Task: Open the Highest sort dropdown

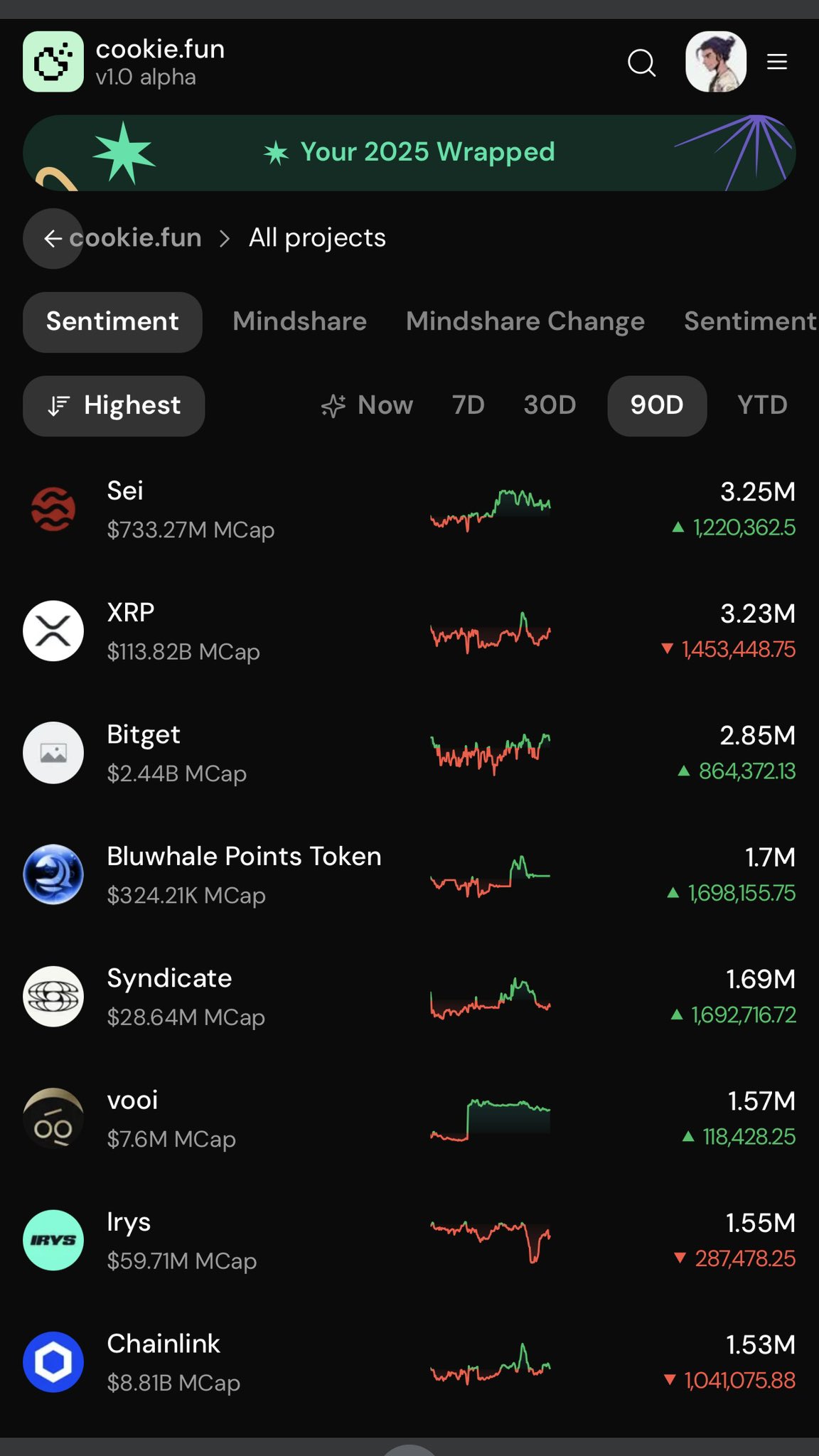Action: (114, 405)
